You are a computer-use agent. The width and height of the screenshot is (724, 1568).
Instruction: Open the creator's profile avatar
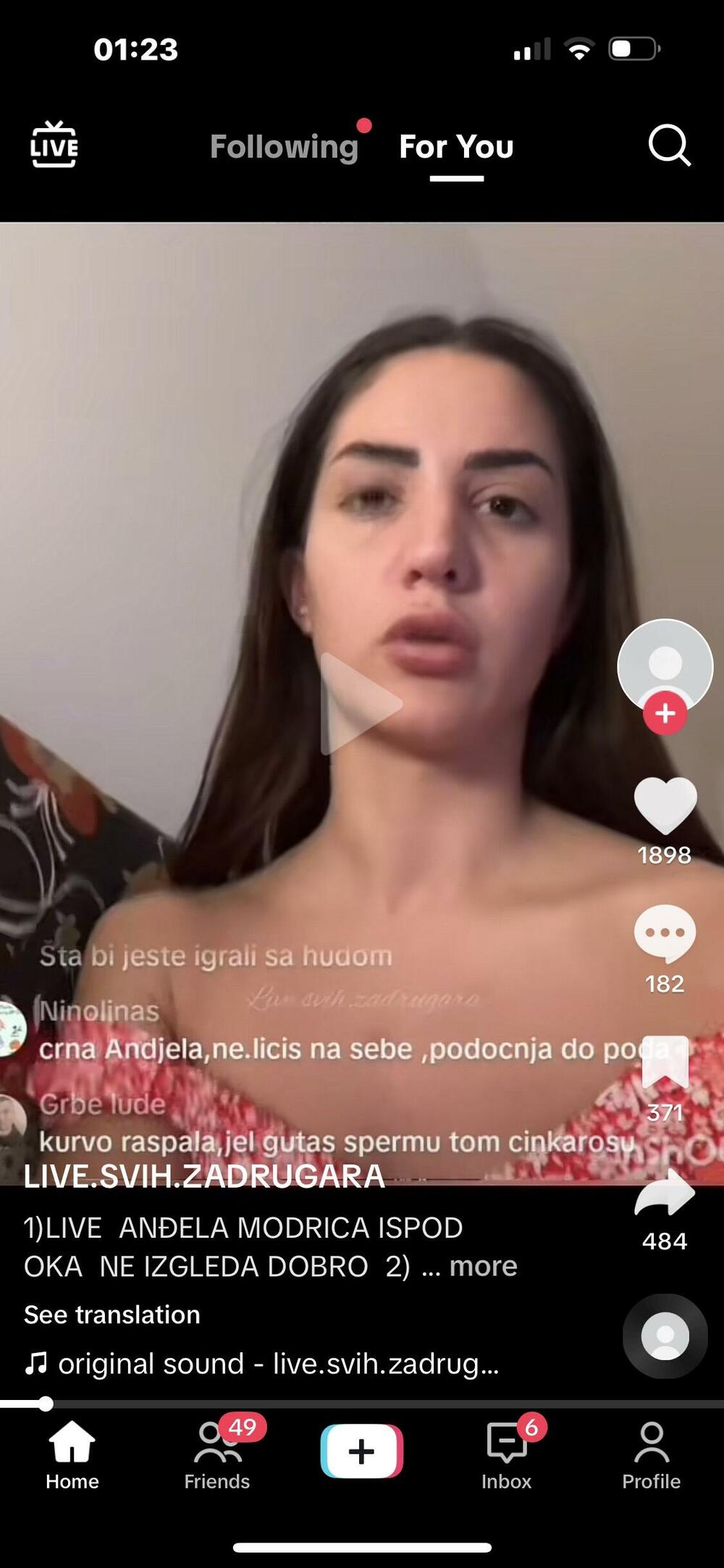click(665, 663)
